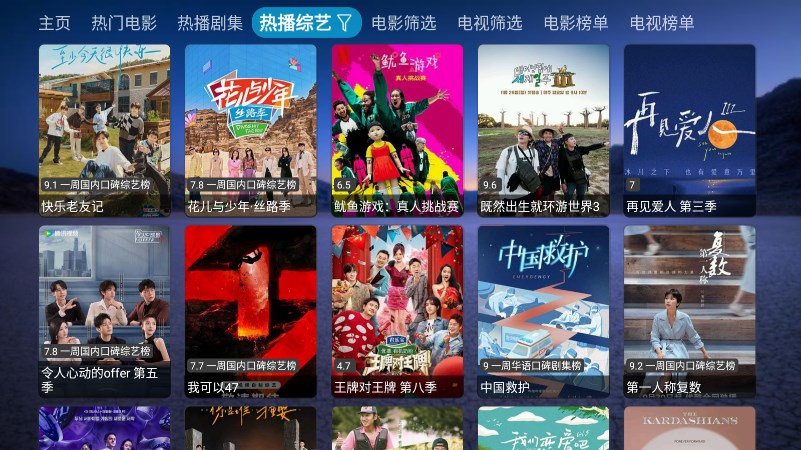Select 再见爱人 第三季

pos(689,130)
